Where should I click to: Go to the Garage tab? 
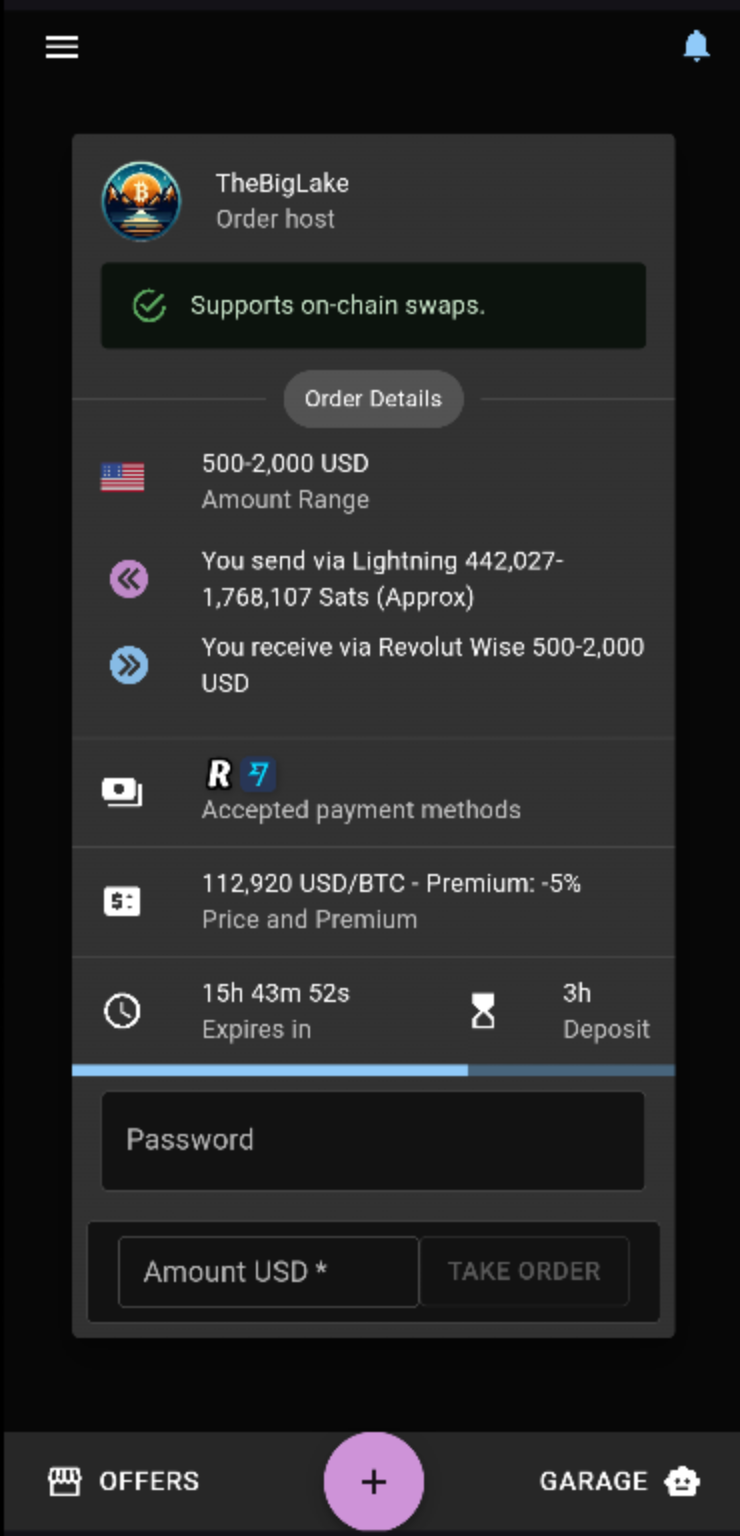click(x=619, y=1481)
